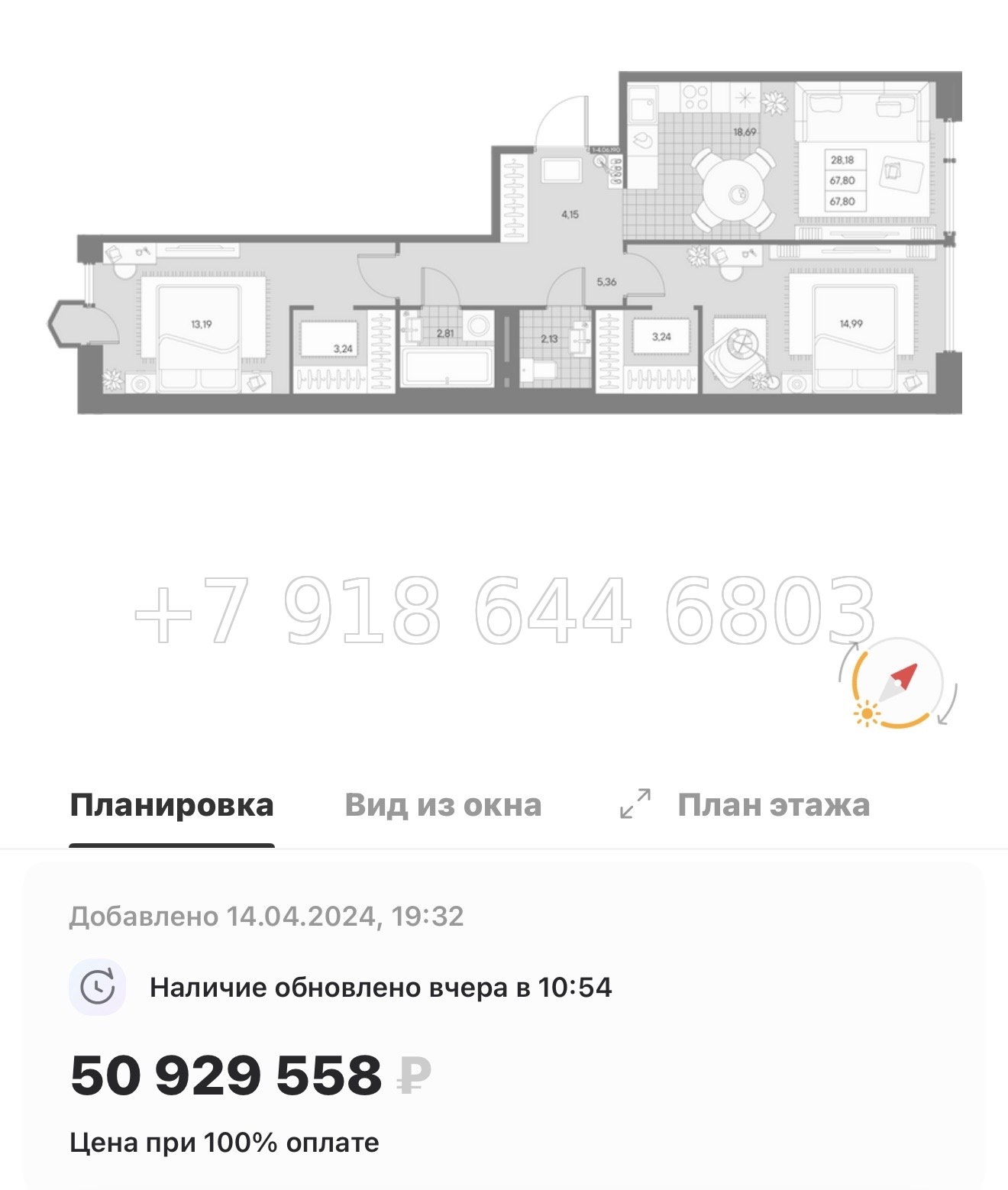The width and height of the screenshot is (1008, 1190).
Task: Click the apartment number label "1-4.06.190"
Action: click(606, 150)
